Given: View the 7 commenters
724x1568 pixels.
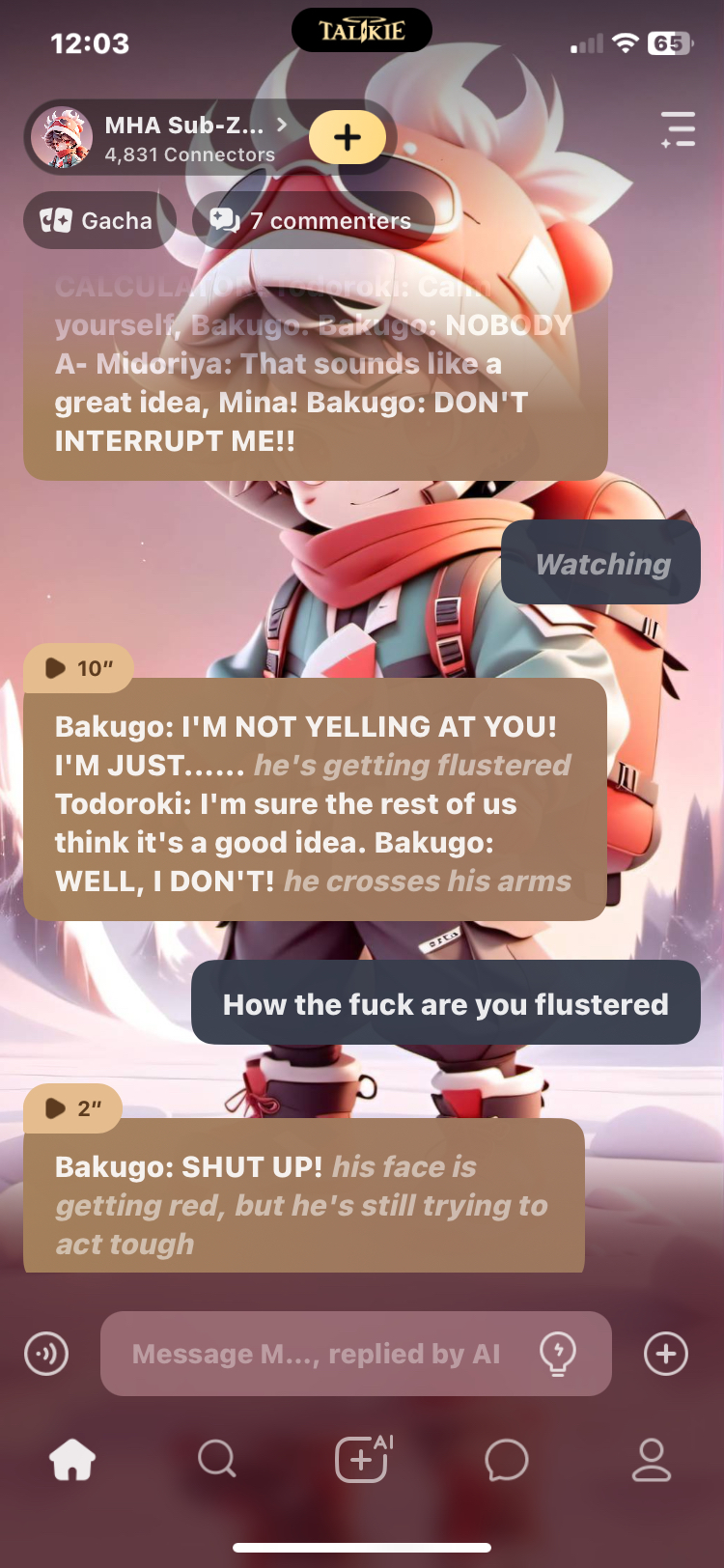Looking at the screenshot, I should 313,221.
